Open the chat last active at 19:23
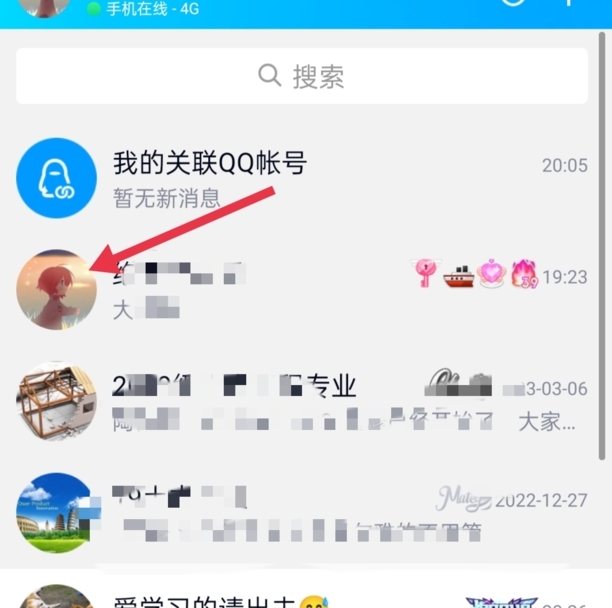Image resolution: width=612 pixels, height=608 pixels. point(300,290)
